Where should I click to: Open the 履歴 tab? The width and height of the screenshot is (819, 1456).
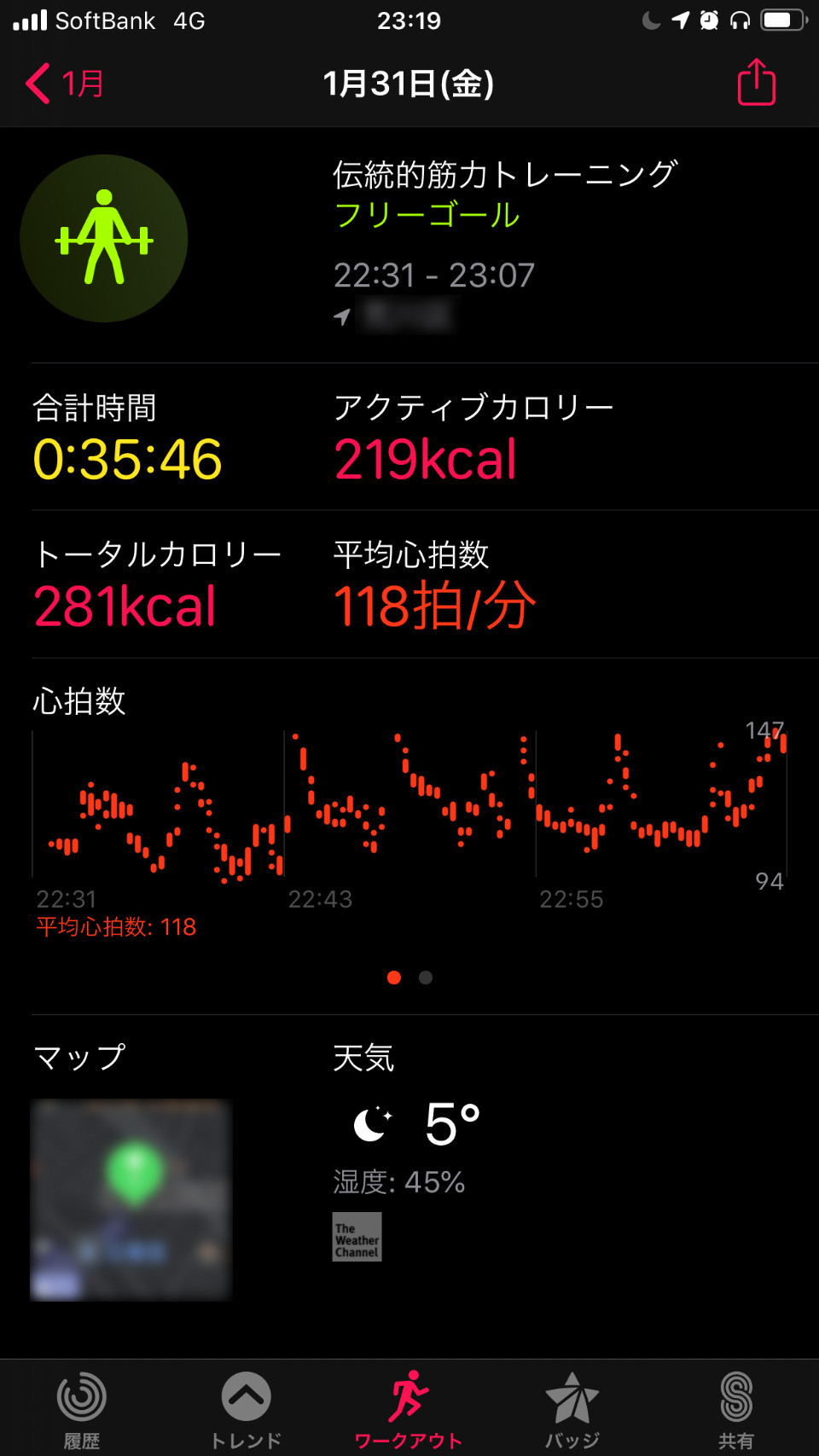pyautogui.click(x=82, y=1410)
